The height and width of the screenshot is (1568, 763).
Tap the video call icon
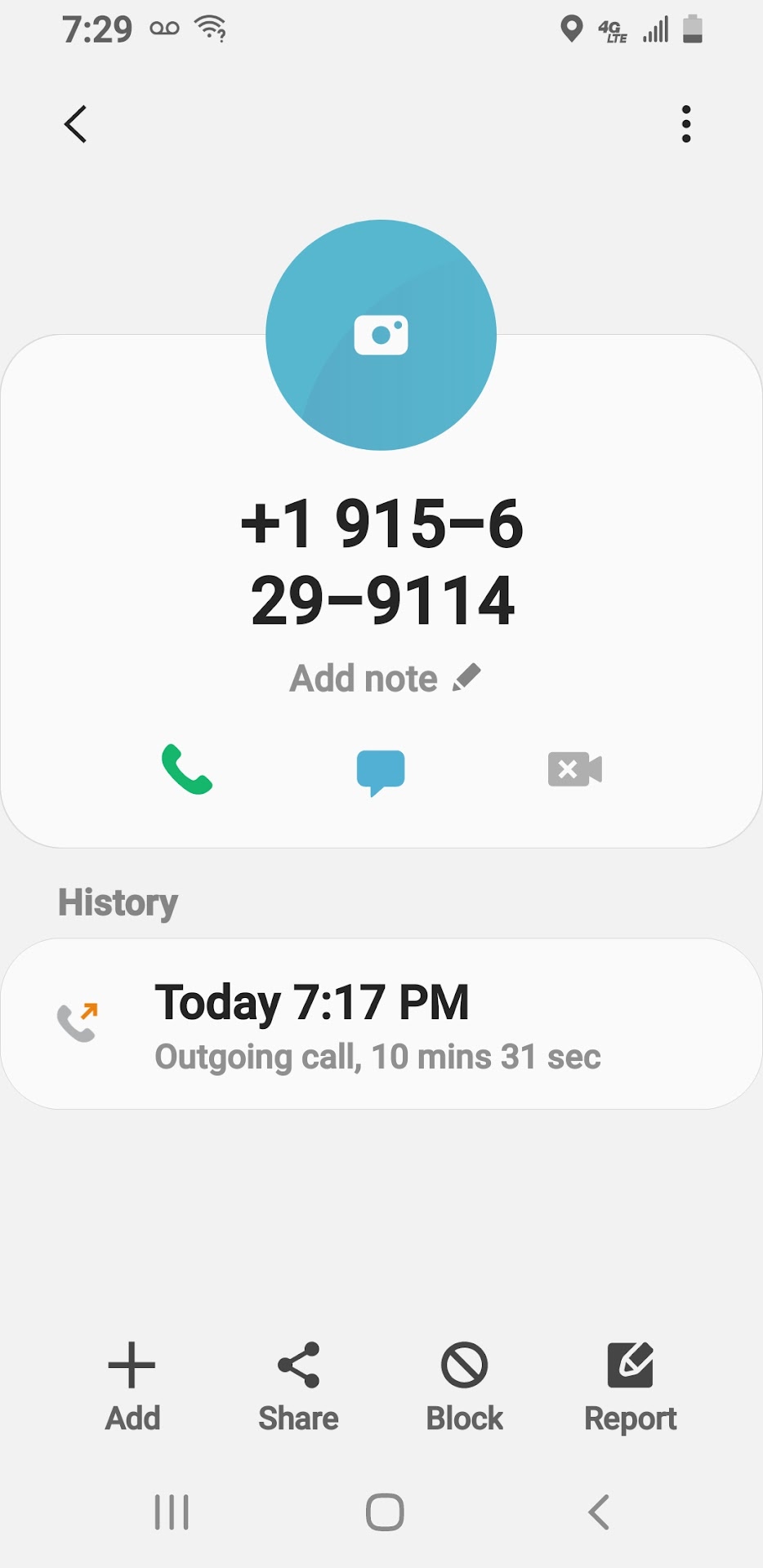[x=574, y=769]
